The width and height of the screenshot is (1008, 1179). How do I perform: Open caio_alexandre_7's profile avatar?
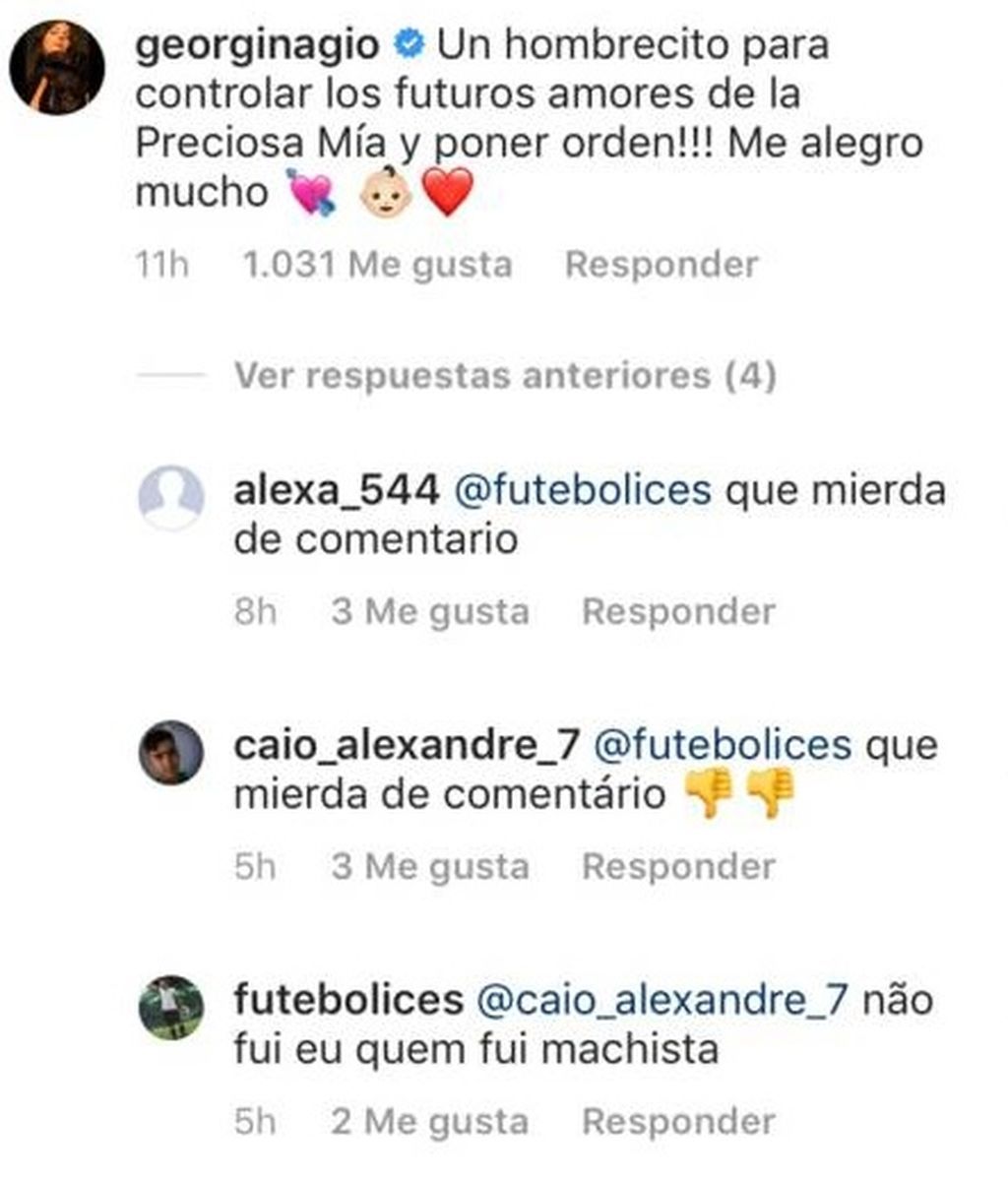pyautogui.click(x=170, y=753)
